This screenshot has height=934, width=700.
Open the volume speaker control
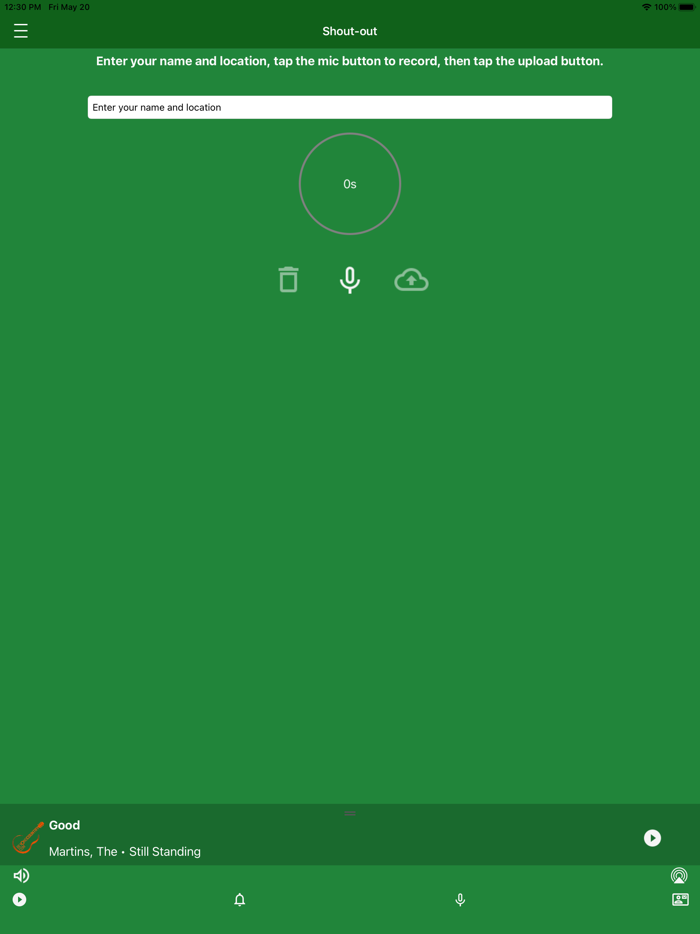(x=21, y=876)
